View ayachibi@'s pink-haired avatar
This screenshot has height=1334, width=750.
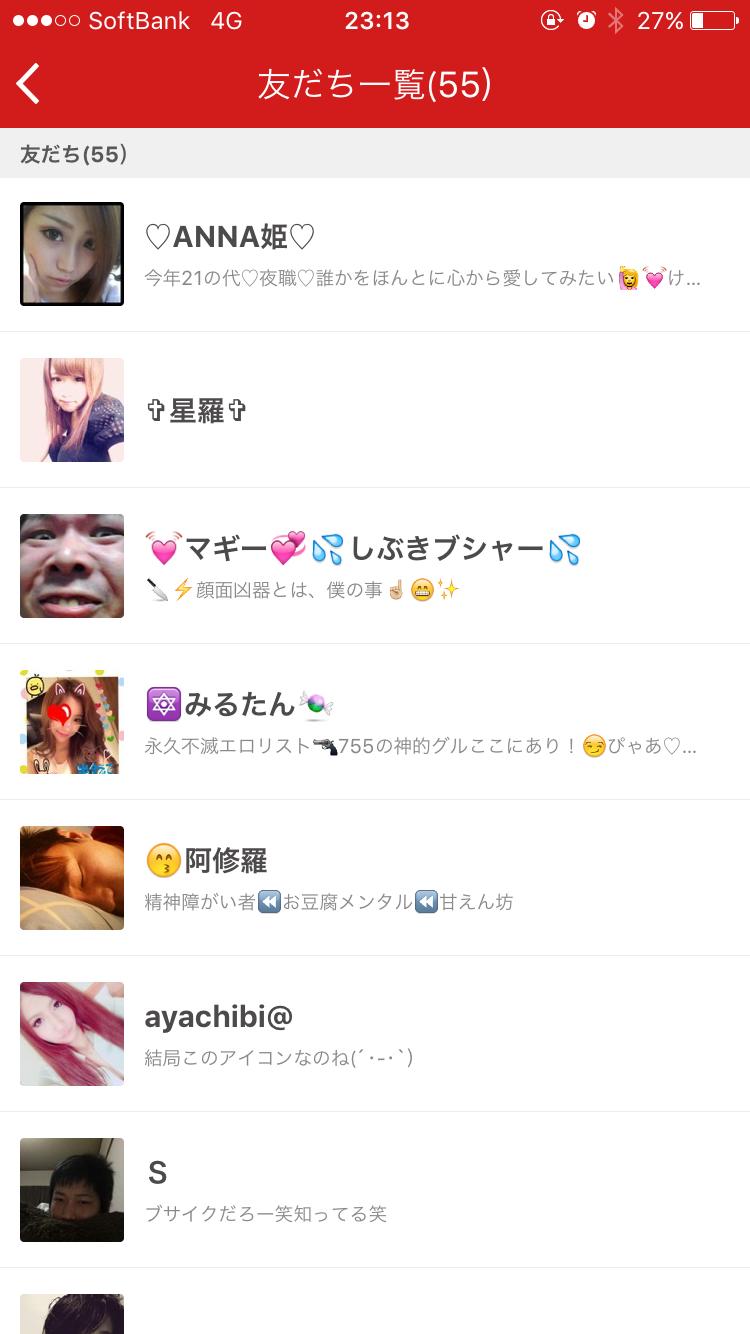pos(71,1034)
